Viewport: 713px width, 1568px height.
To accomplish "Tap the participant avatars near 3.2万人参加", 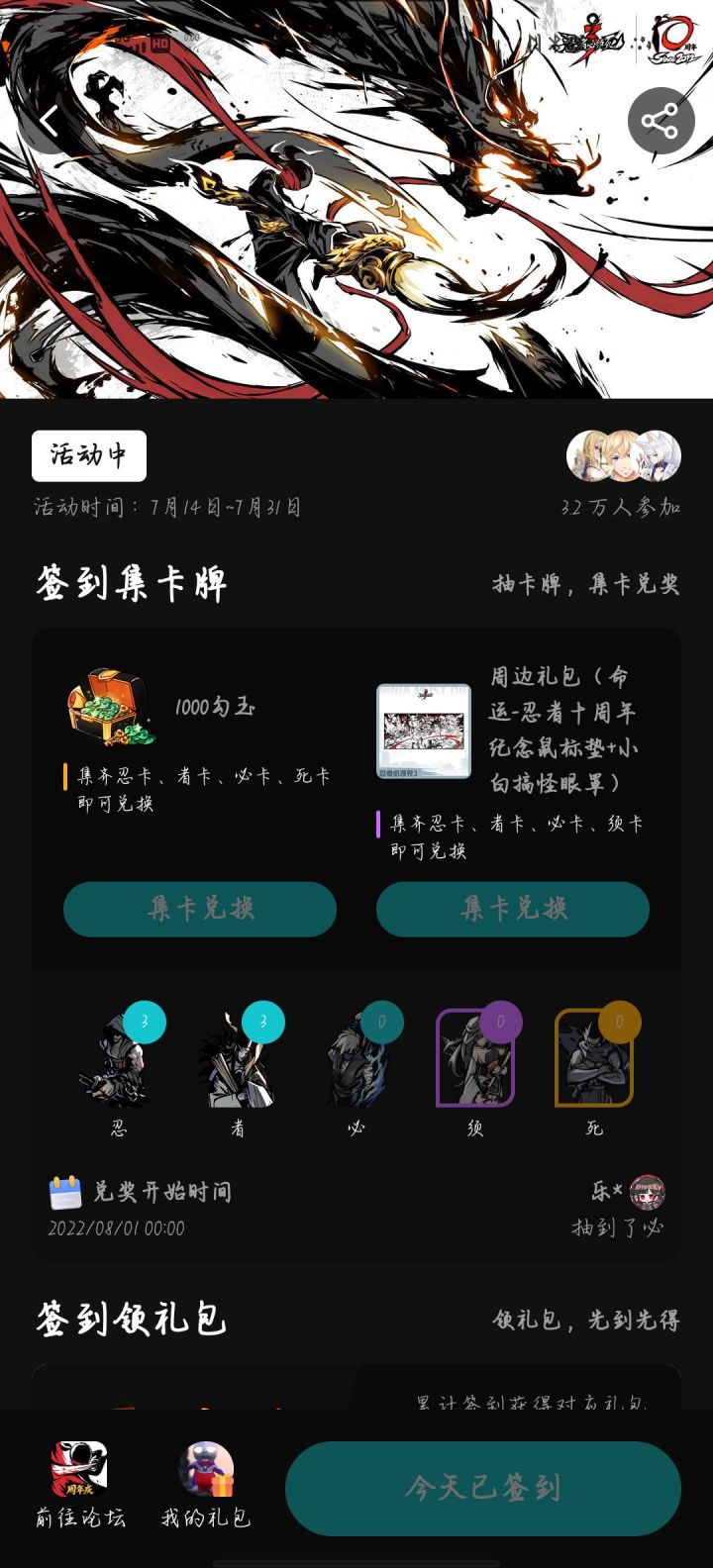I will tap(623, 454).
